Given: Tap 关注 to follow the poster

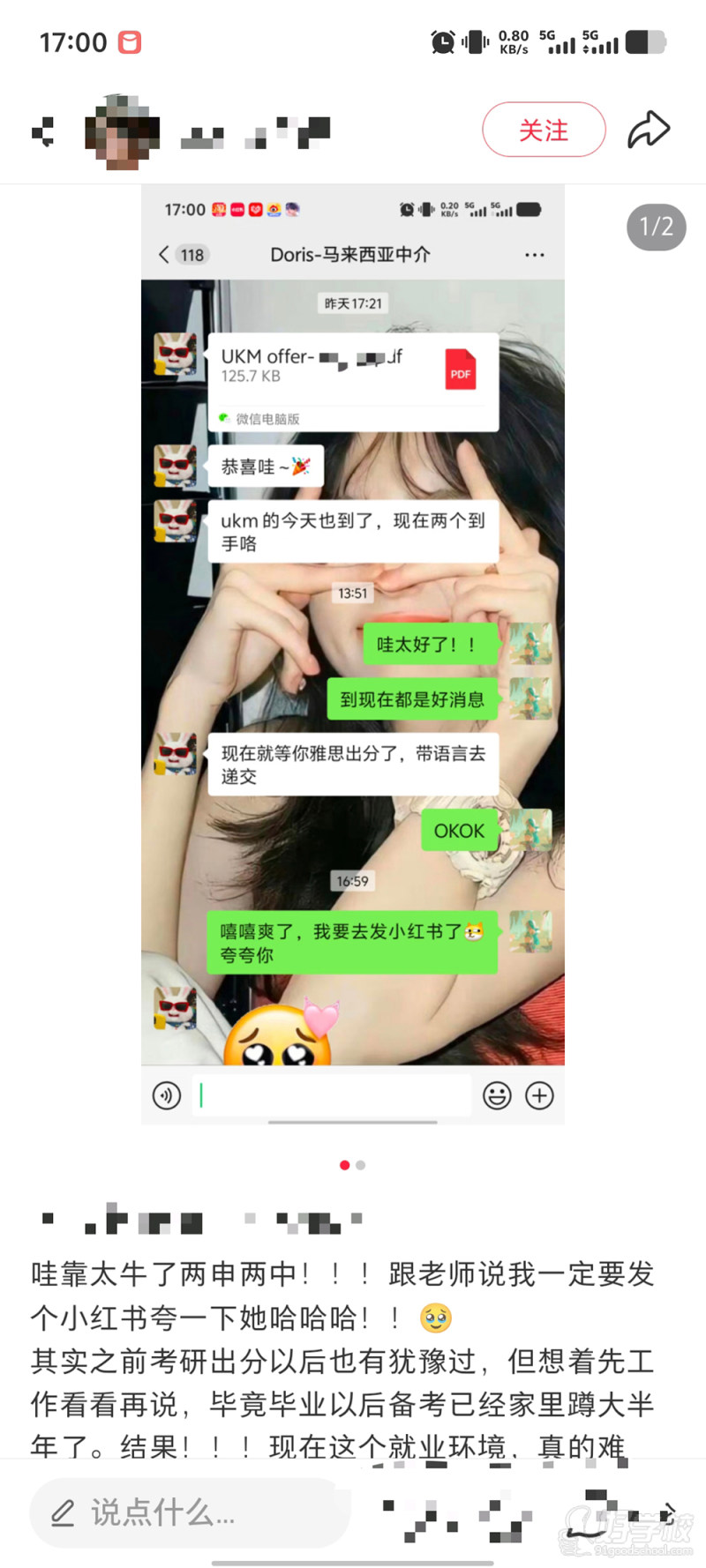Looking at the screenshot, I should (x=544, y=129).
